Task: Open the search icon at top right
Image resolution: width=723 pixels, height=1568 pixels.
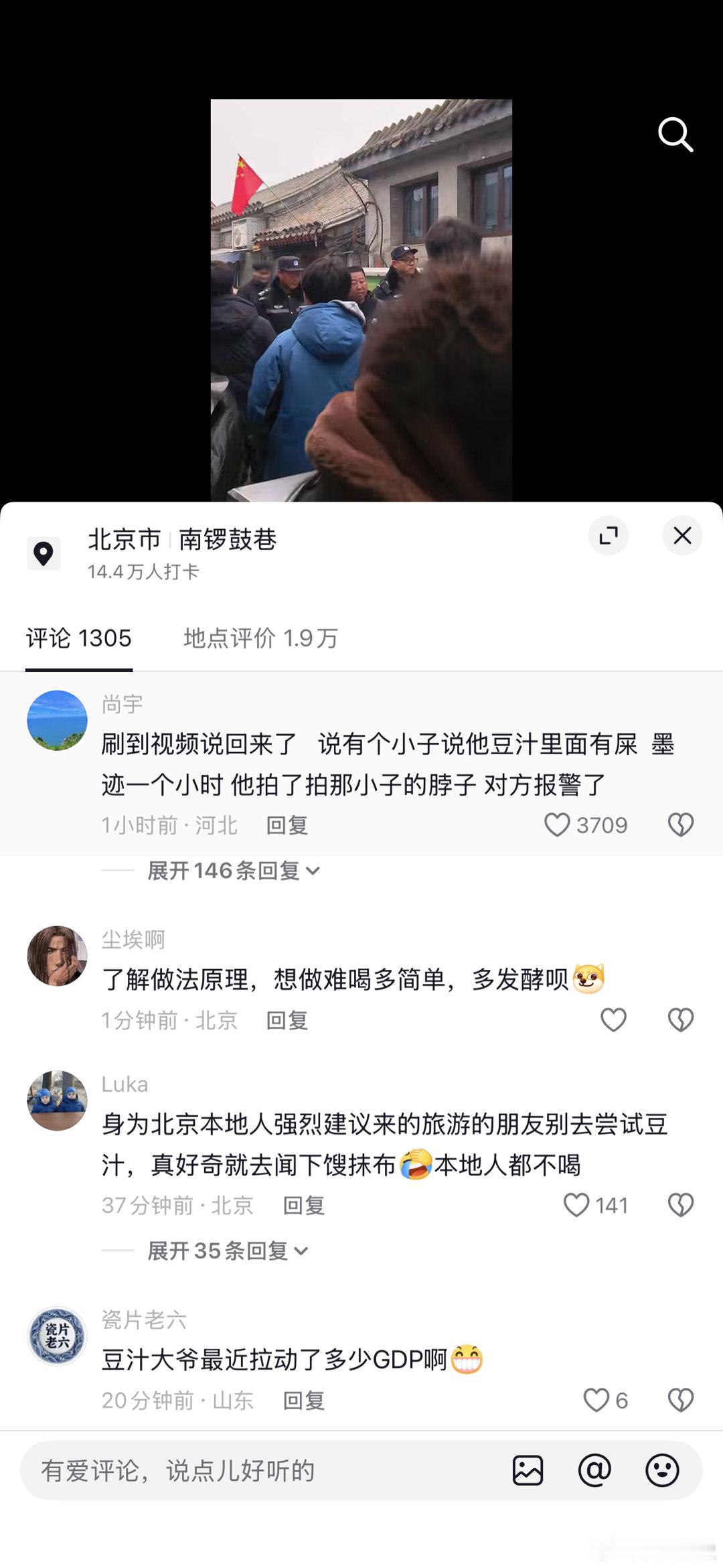Action: (x=676, y=135)
